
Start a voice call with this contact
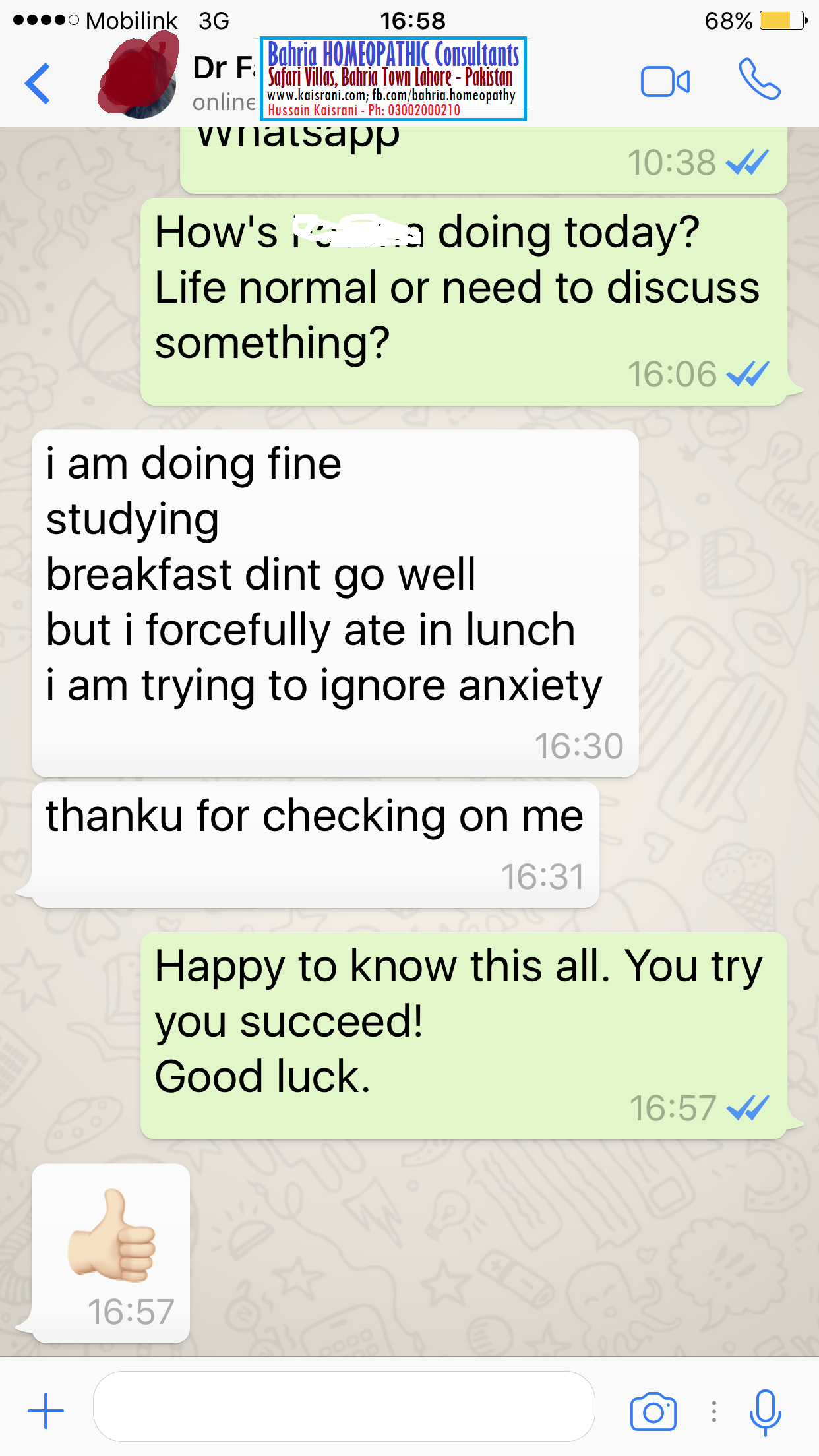(x=760, y=79)
